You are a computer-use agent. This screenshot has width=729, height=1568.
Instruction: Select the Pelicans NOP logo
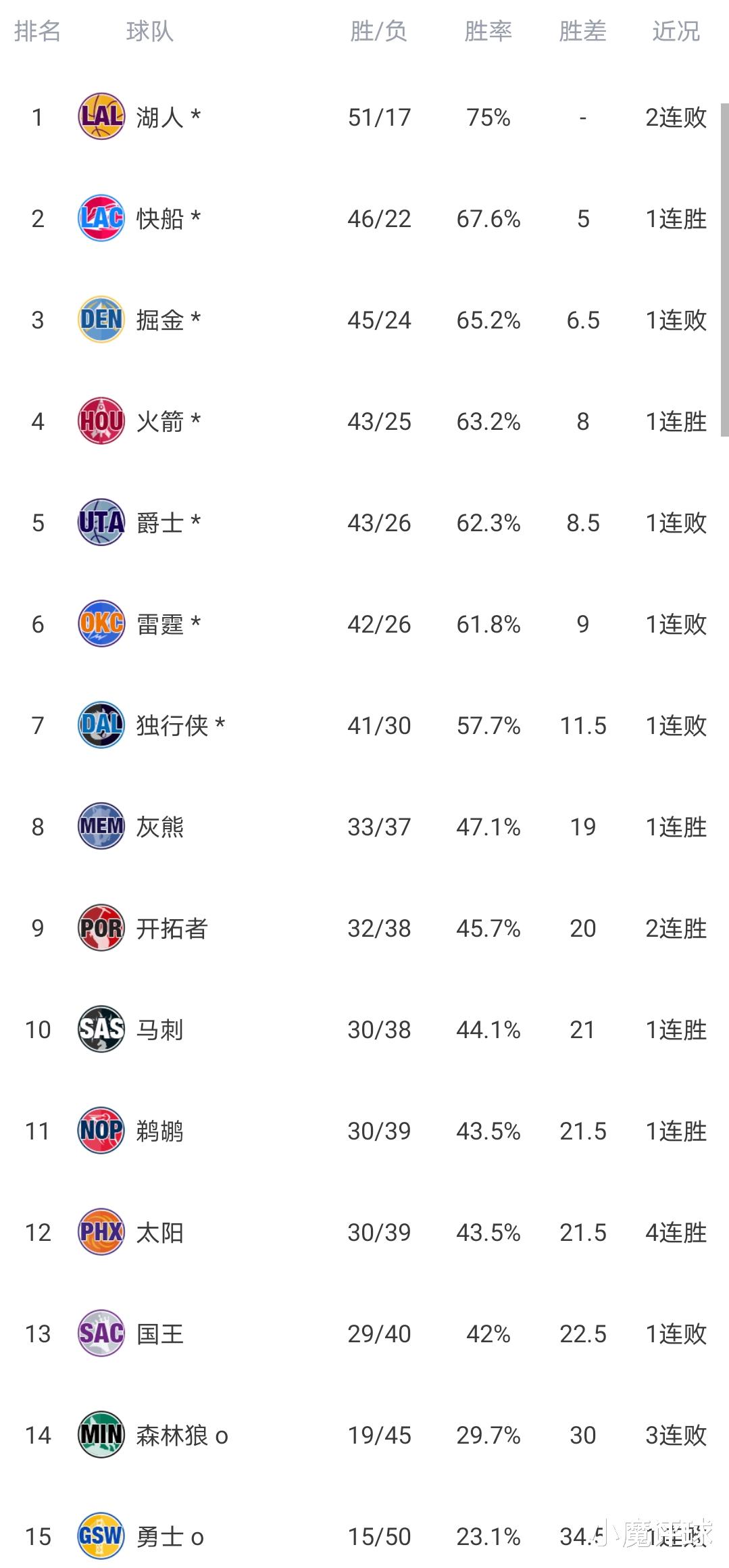[101, 1130]
